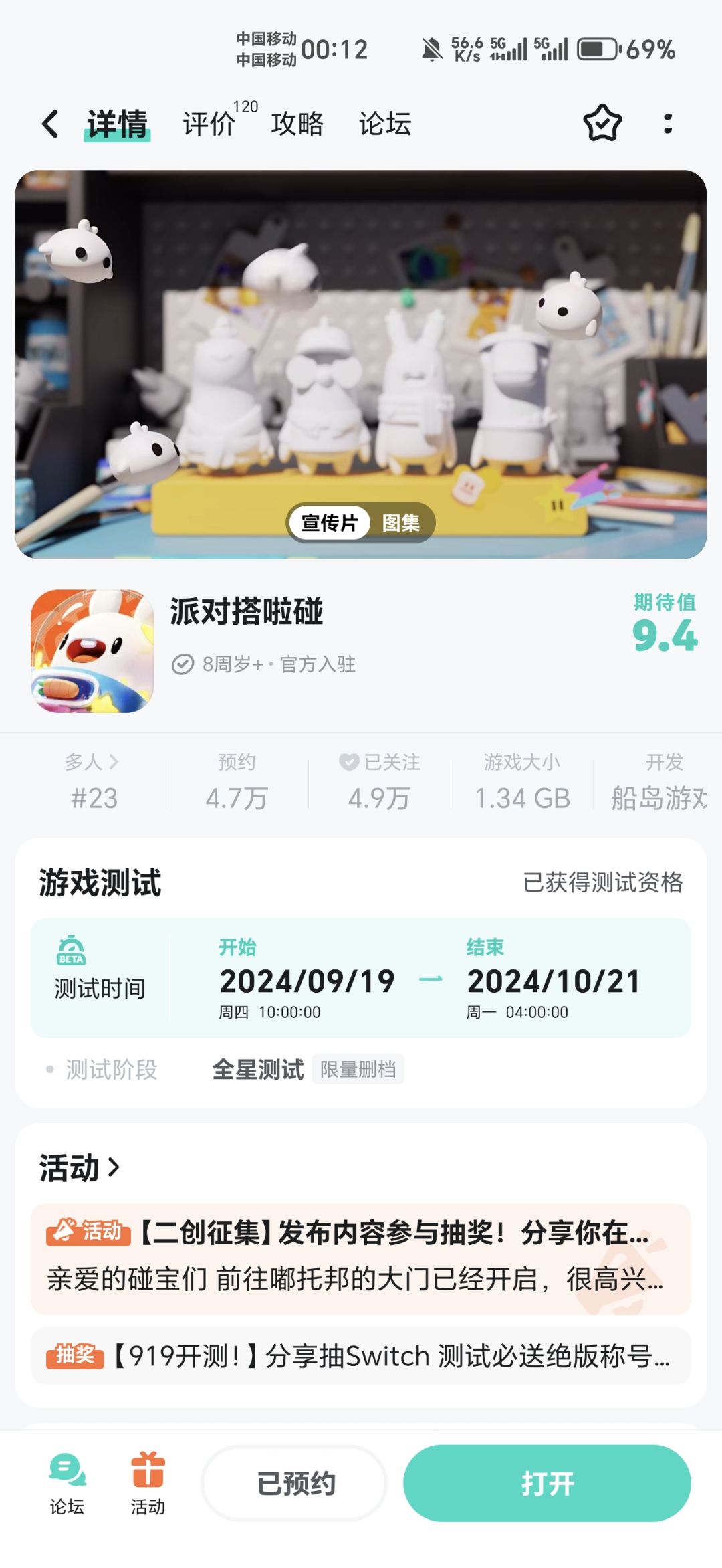Tap the 已关注 follow status

coord(379,780)
